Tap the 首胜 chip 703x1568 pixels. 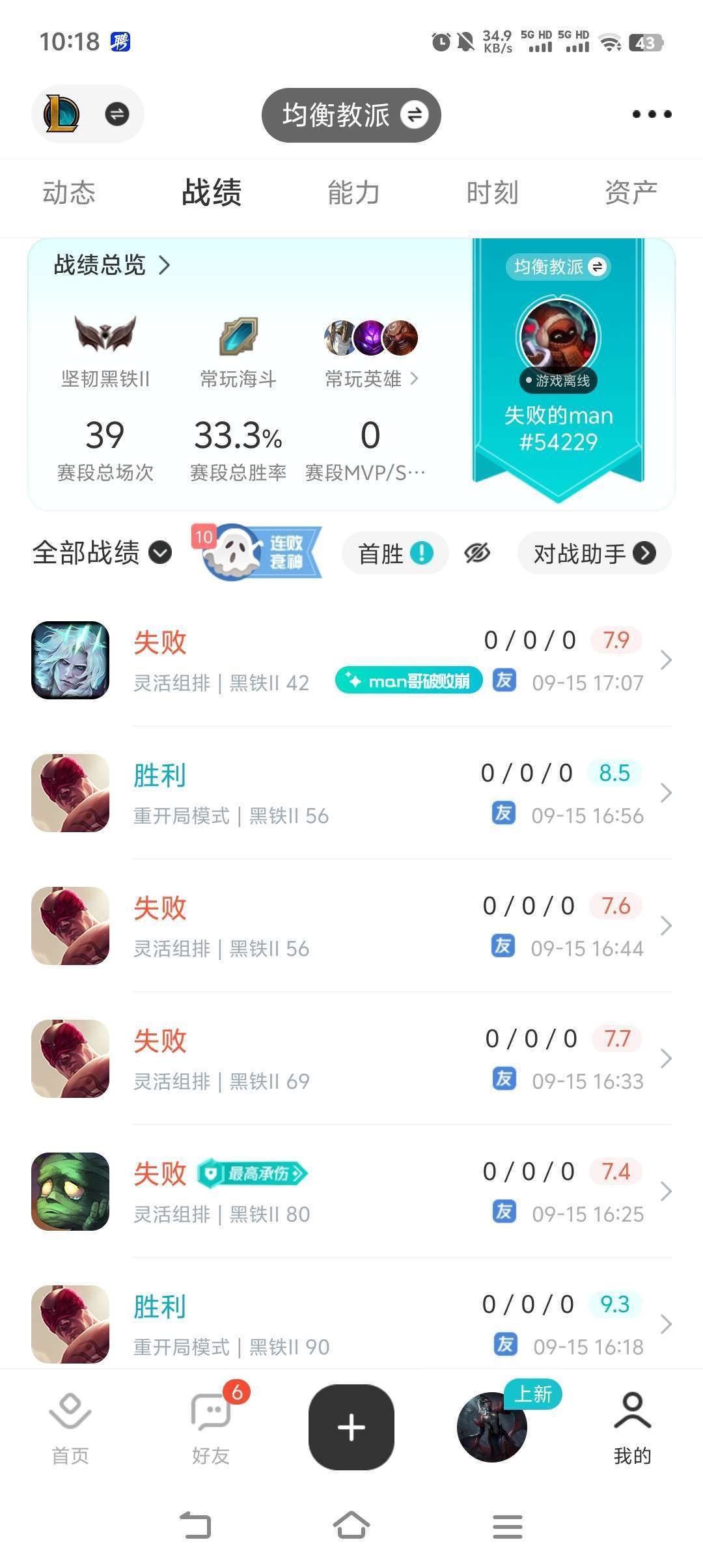pyautogui.click(x=395, y=553)
